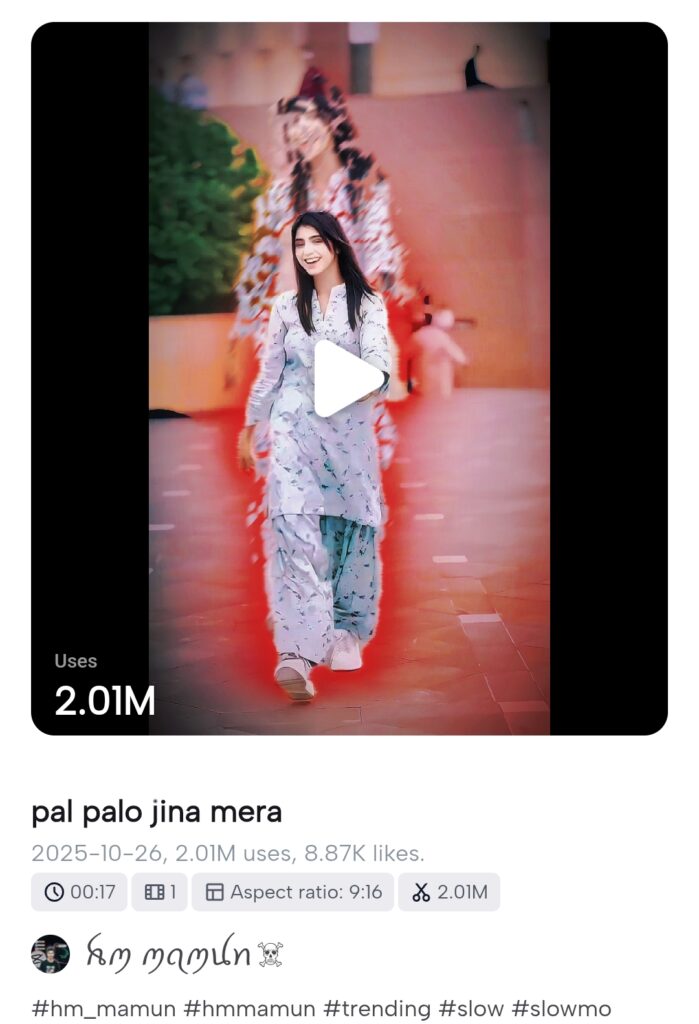Play the pal palo jina mera video
699x1024 pixels.
coord(348,378)
